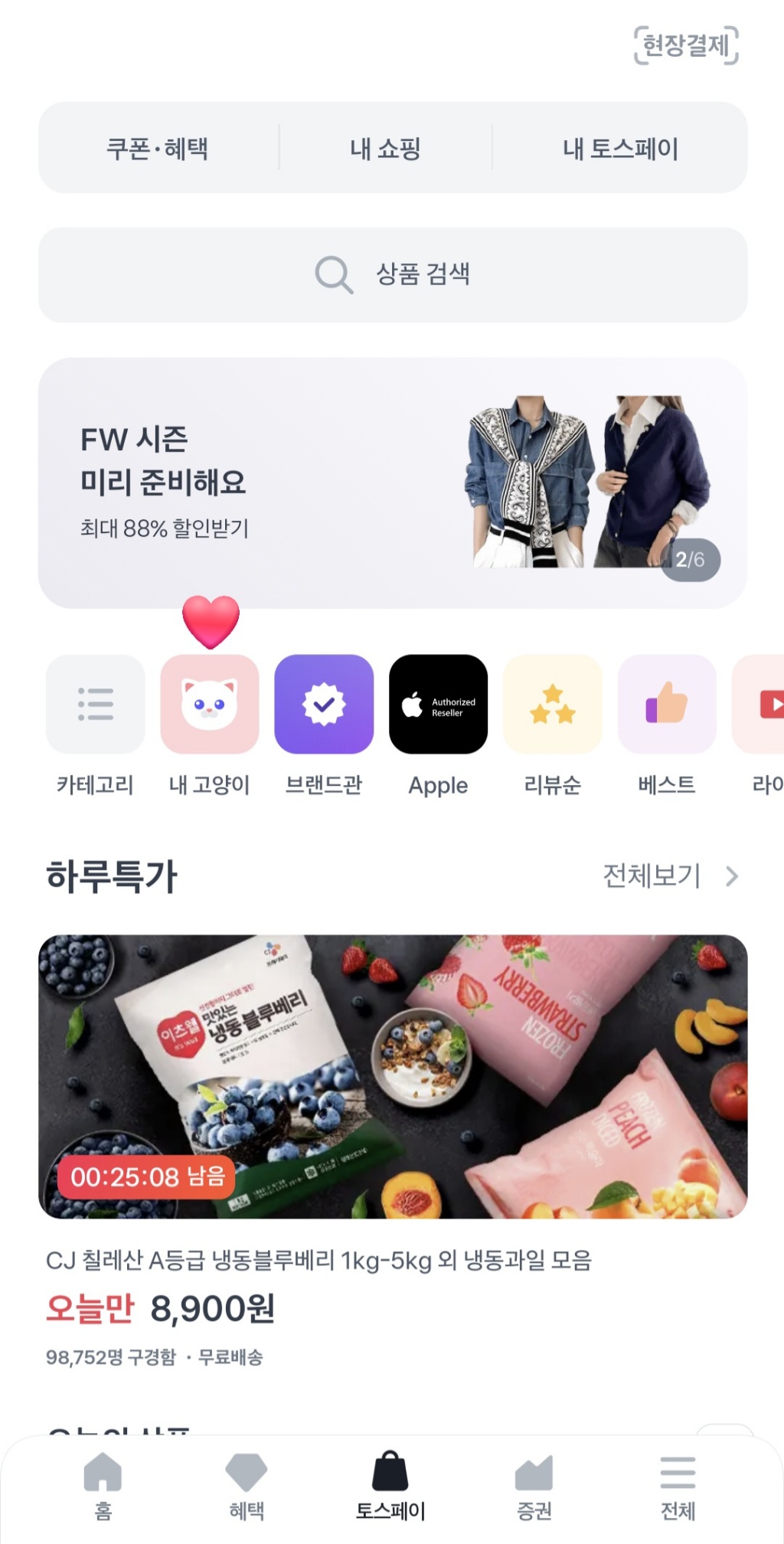Switch to the 혜택 tab

pos(247,1486)
